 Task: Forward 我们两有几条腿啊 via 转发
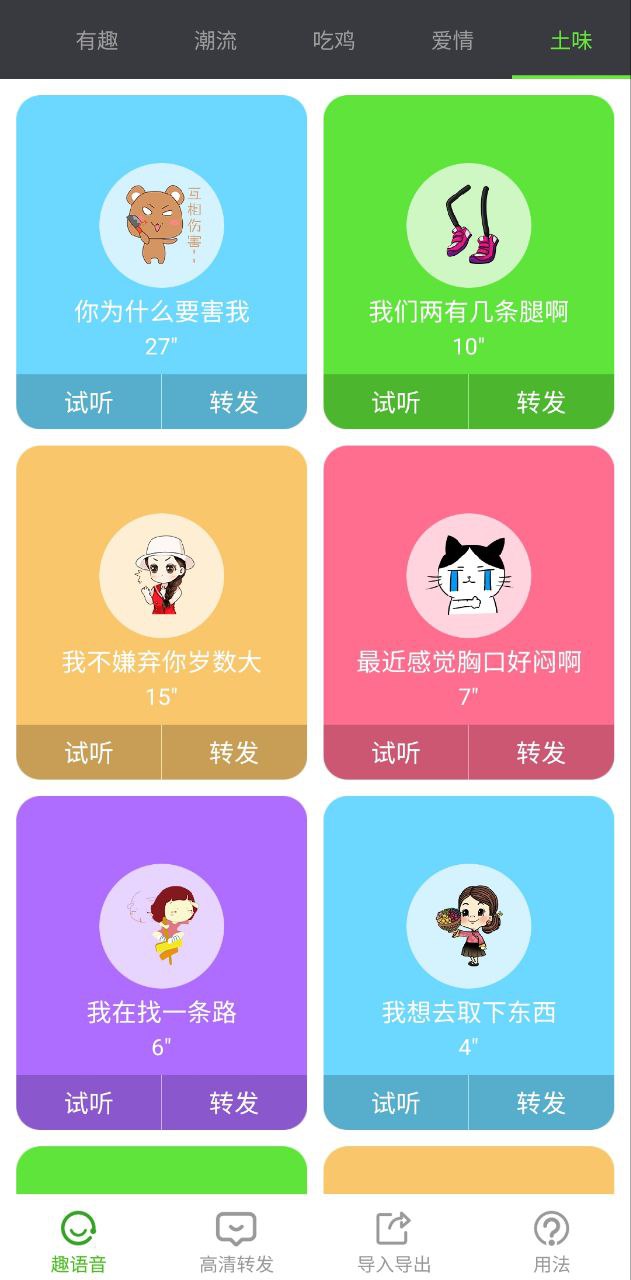coord(541,402)
